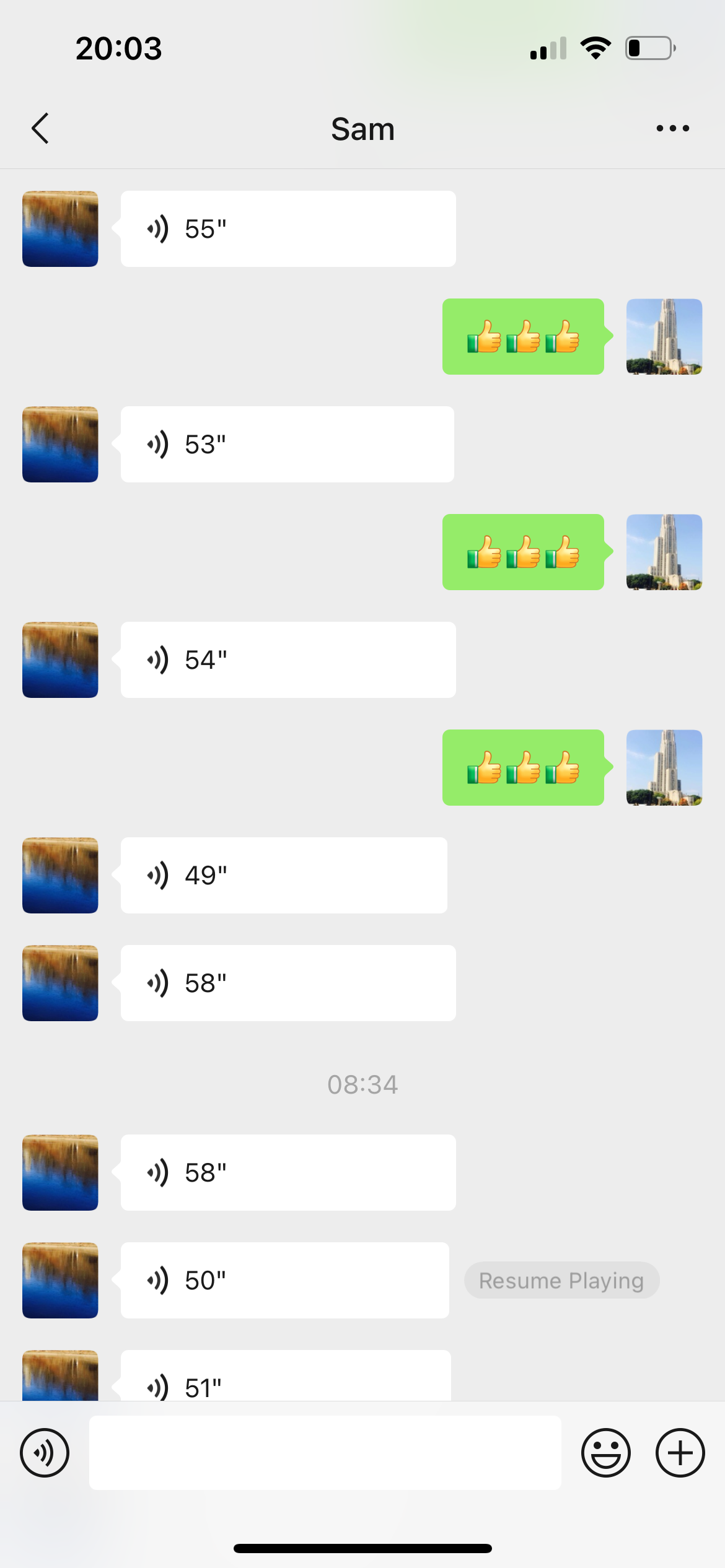Tap the Resume Playing button

(x=561, y=1280)
